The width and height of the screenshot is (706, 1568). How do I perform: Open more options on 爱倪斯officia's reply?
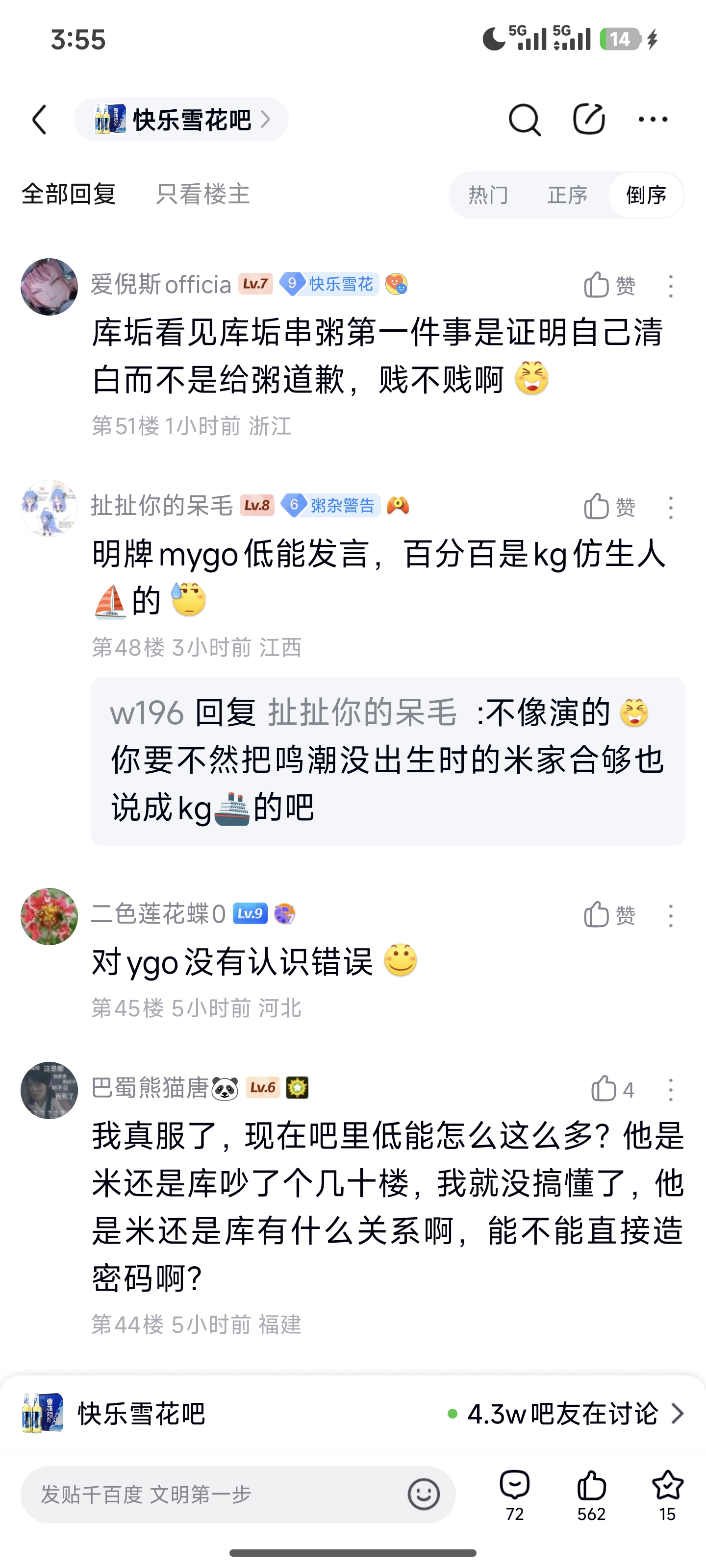click(671, 286)
